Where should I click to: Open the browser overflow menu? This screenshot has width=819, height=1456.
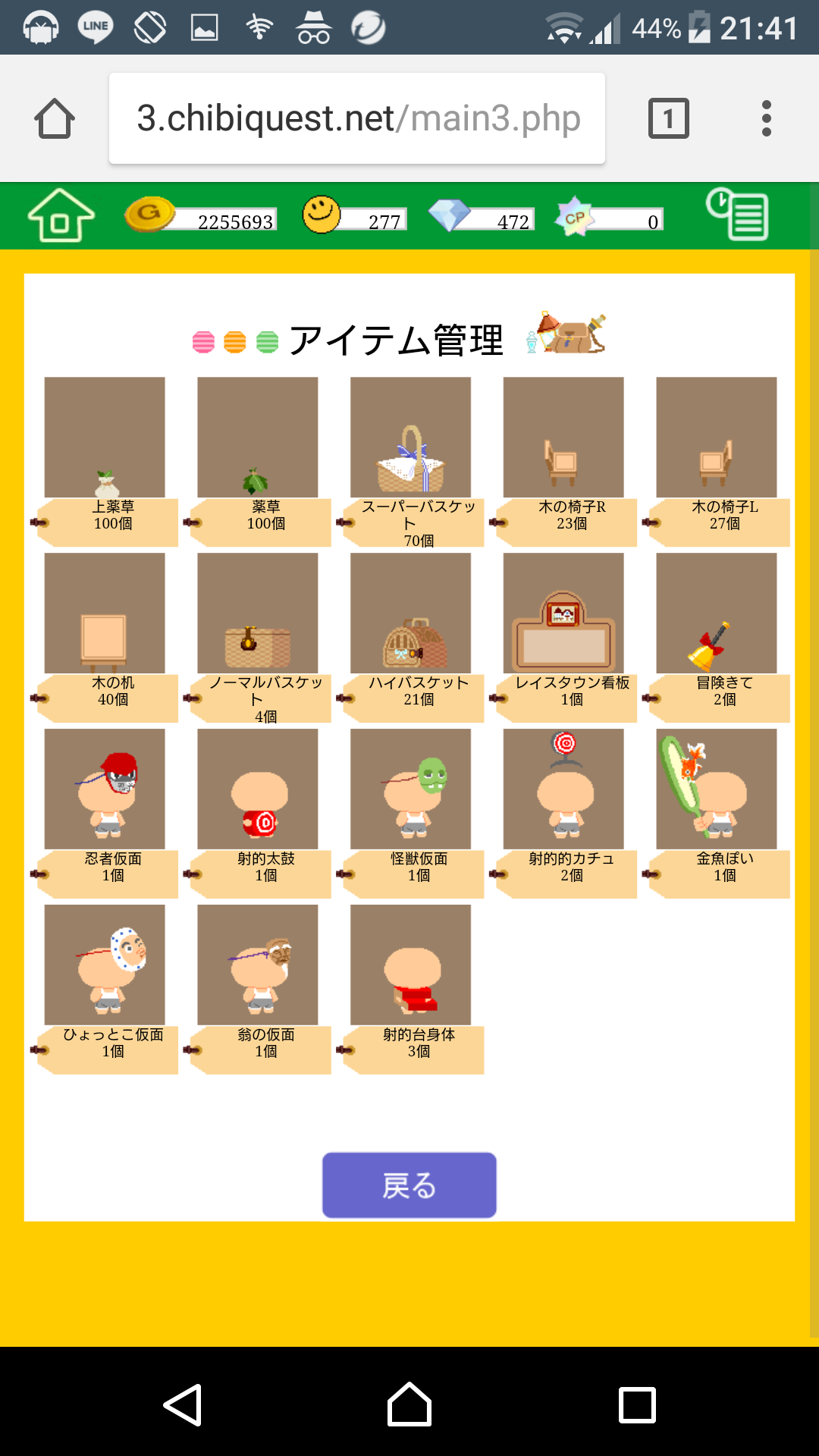767,118
